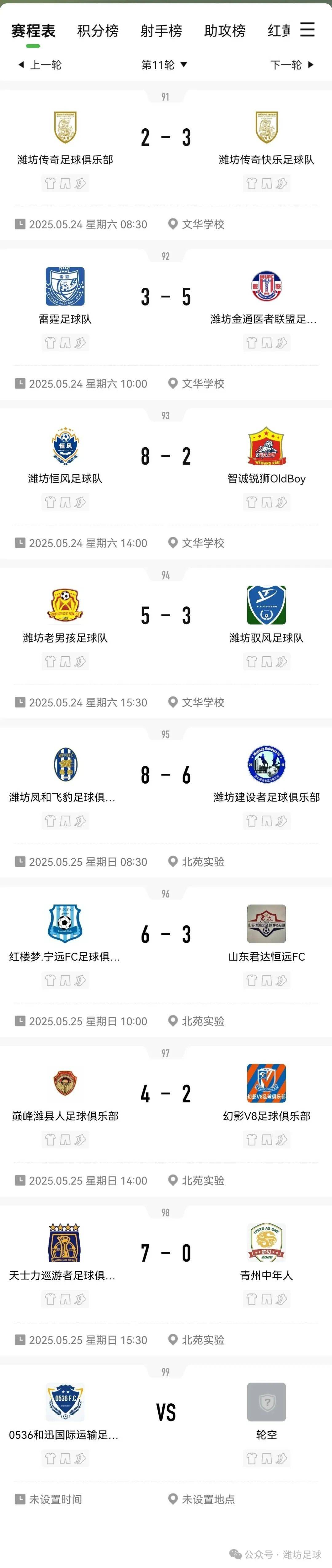Screen dimensions: 332x1568
Task: Open the hamburger menu icon
Action: (308, 29)
